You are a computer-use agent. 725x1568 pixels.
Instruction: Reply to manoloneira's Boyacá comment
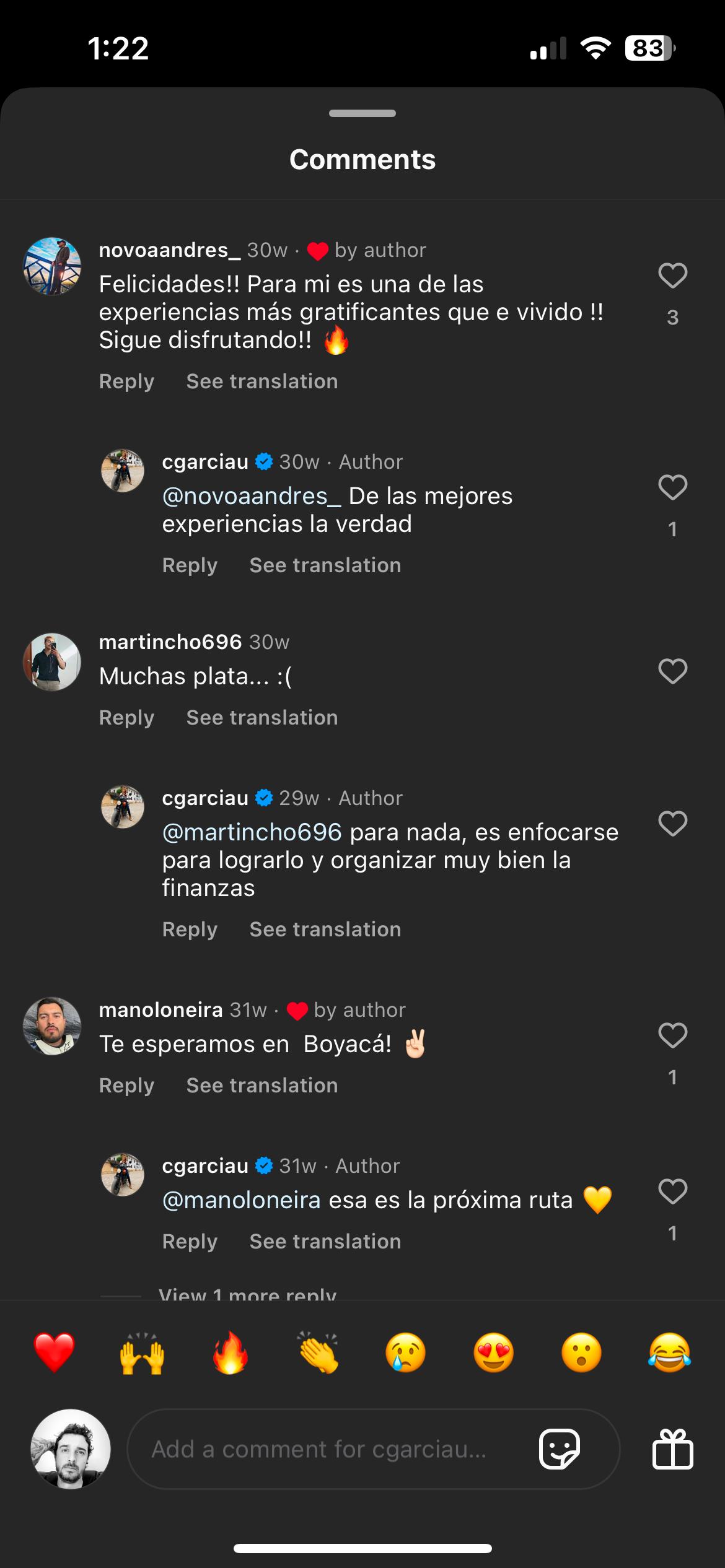126,1086
